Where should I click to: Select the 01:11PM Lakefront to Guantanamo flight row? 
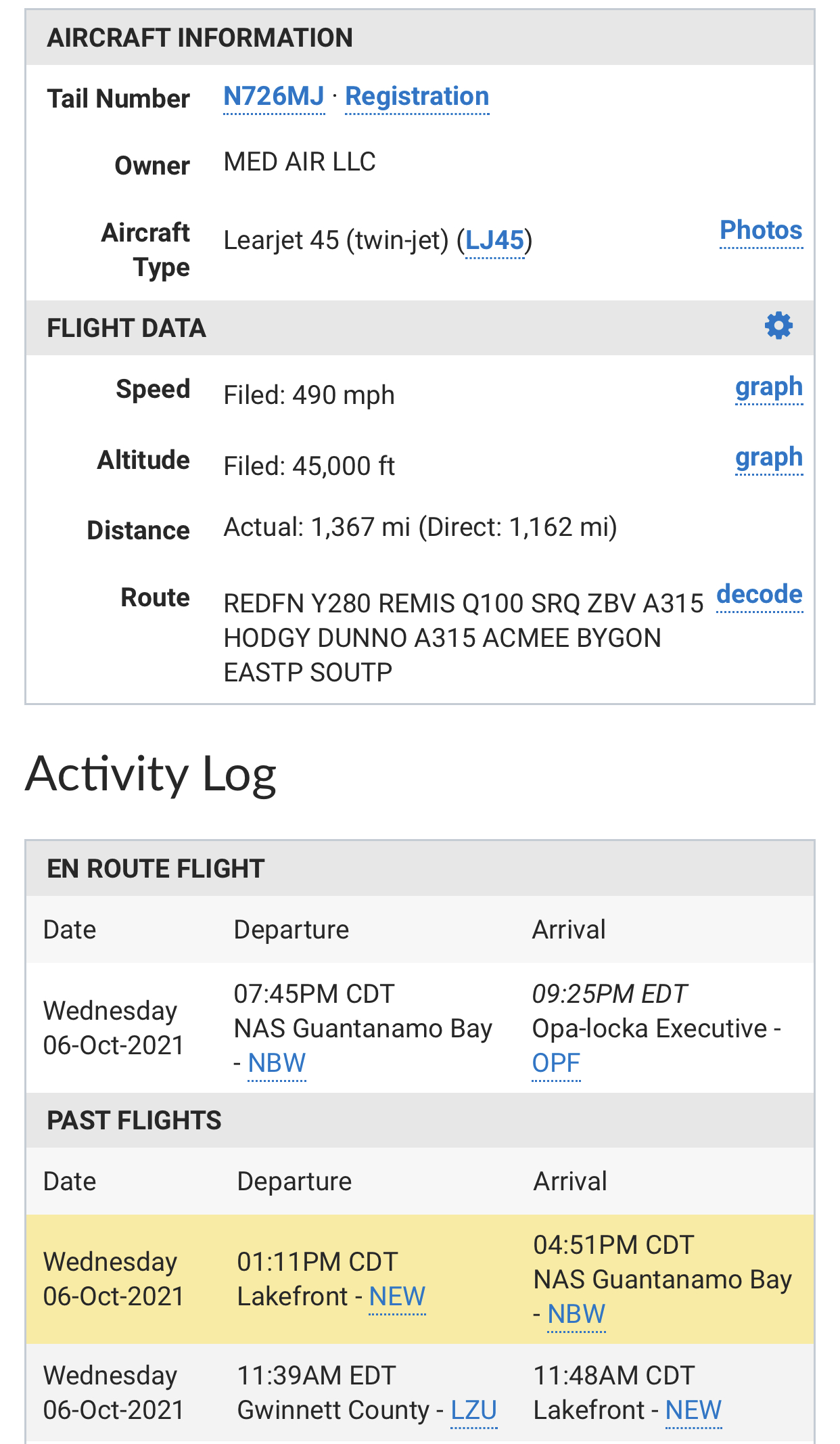click(x=420, y=1279)
